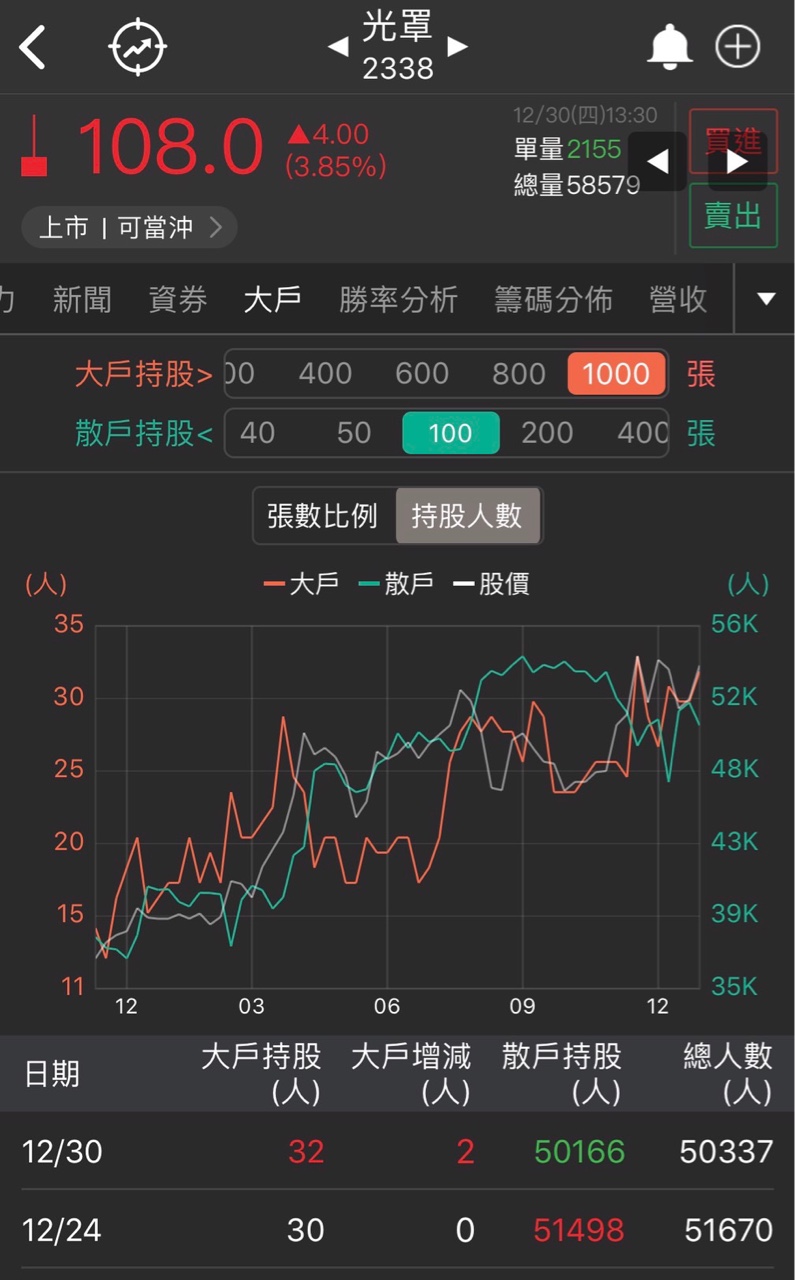The image size is (795, 1280).
Task: Switch to the previous stock with left arrow beside 光罩
Action: [338, 47]
